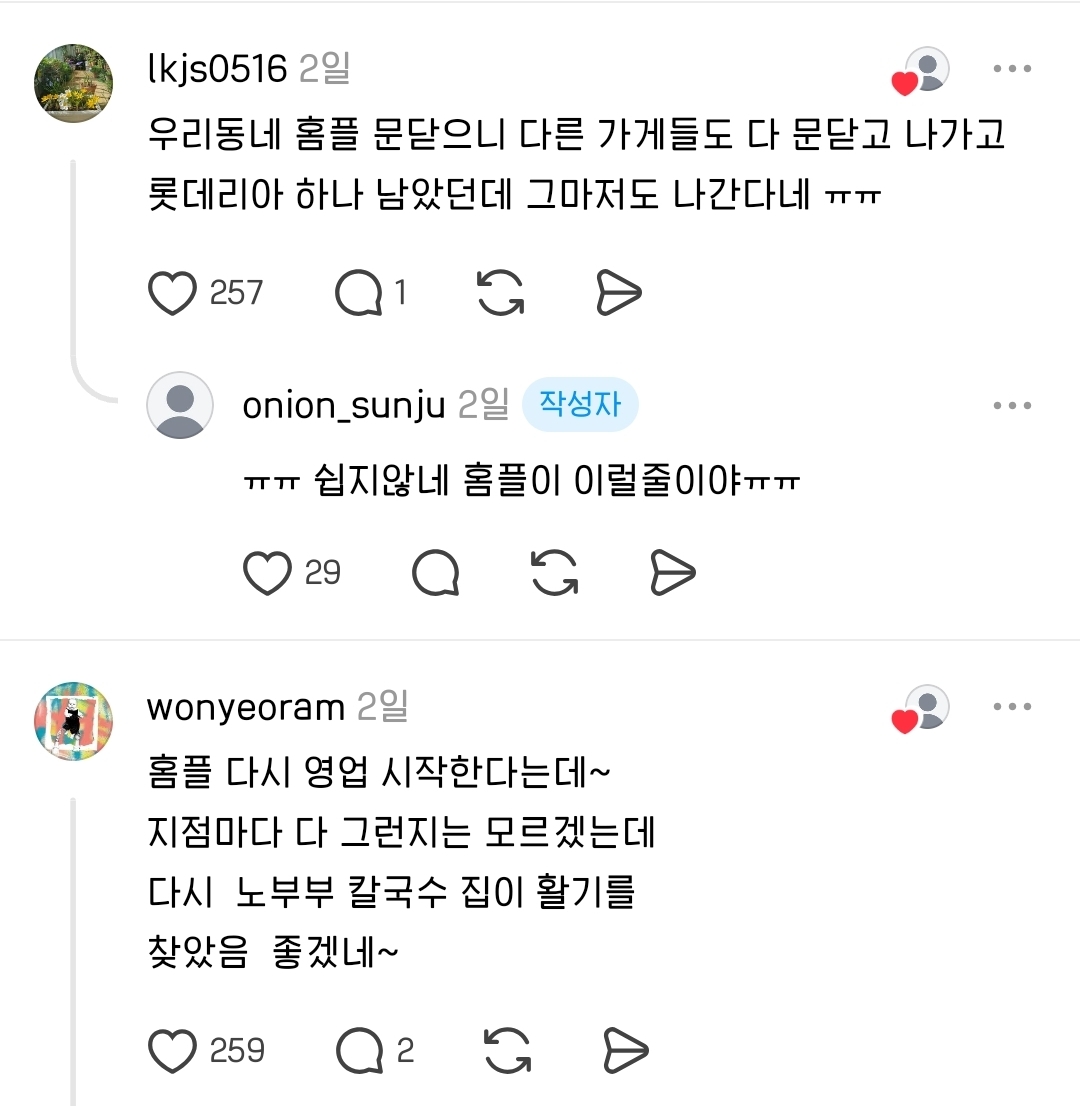Reply to onion_sunju's comment
This screenshot has height=1106, width=1080.
click(x=436, y=572)
